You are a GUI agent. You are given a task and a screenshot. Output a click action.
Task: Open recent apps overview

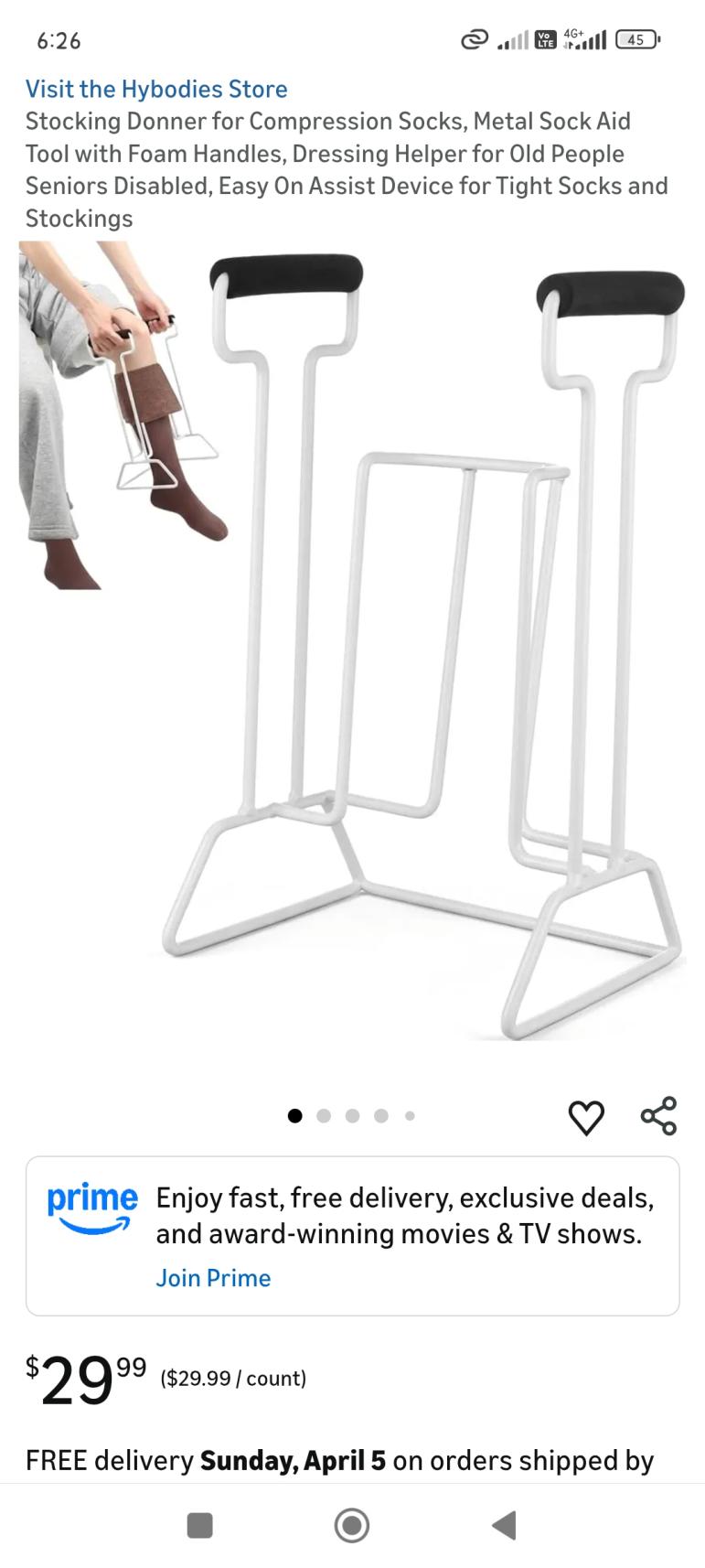199,1525
